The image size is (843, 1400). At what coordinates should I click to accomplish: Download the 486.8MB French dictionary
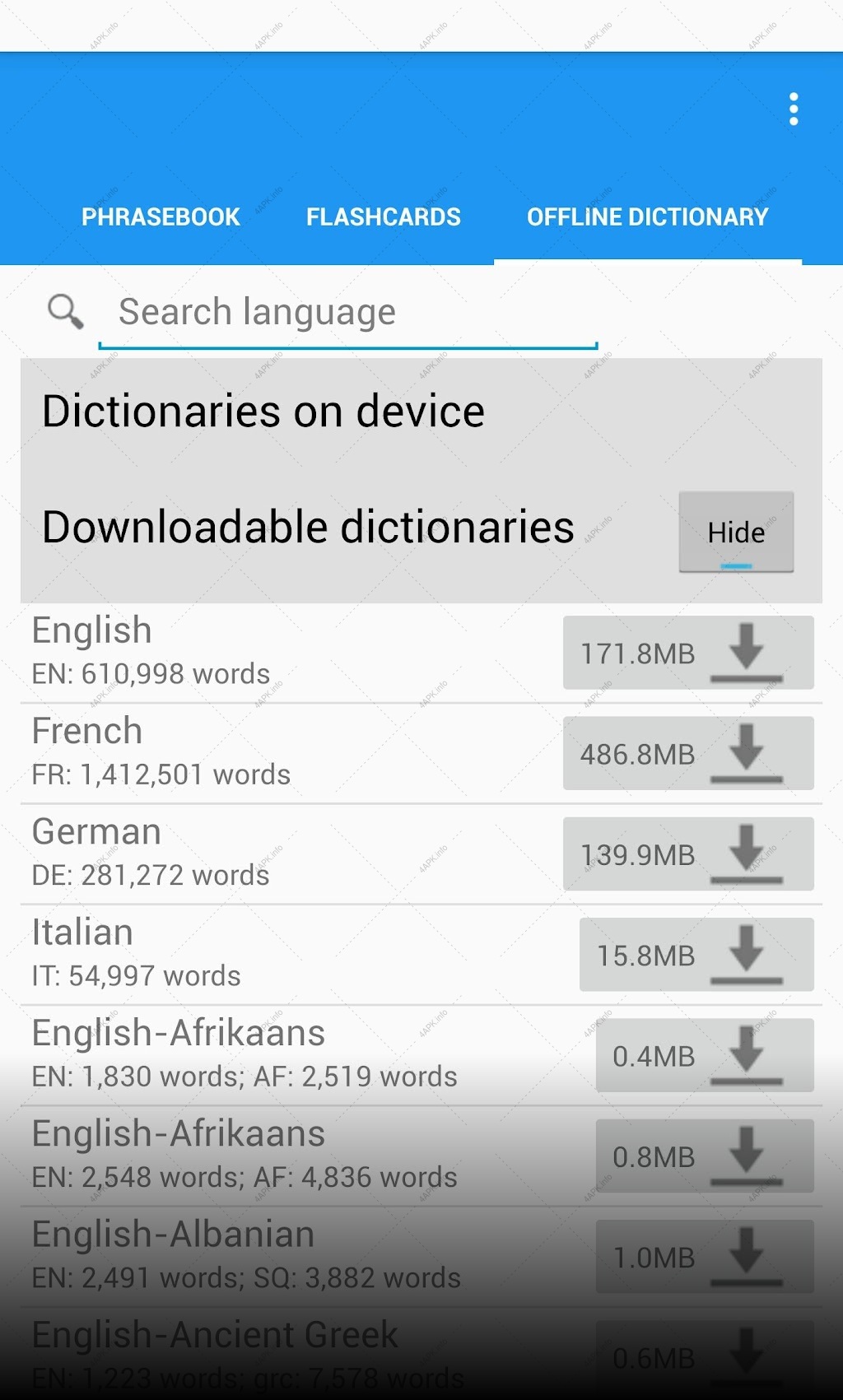[688, 753]
